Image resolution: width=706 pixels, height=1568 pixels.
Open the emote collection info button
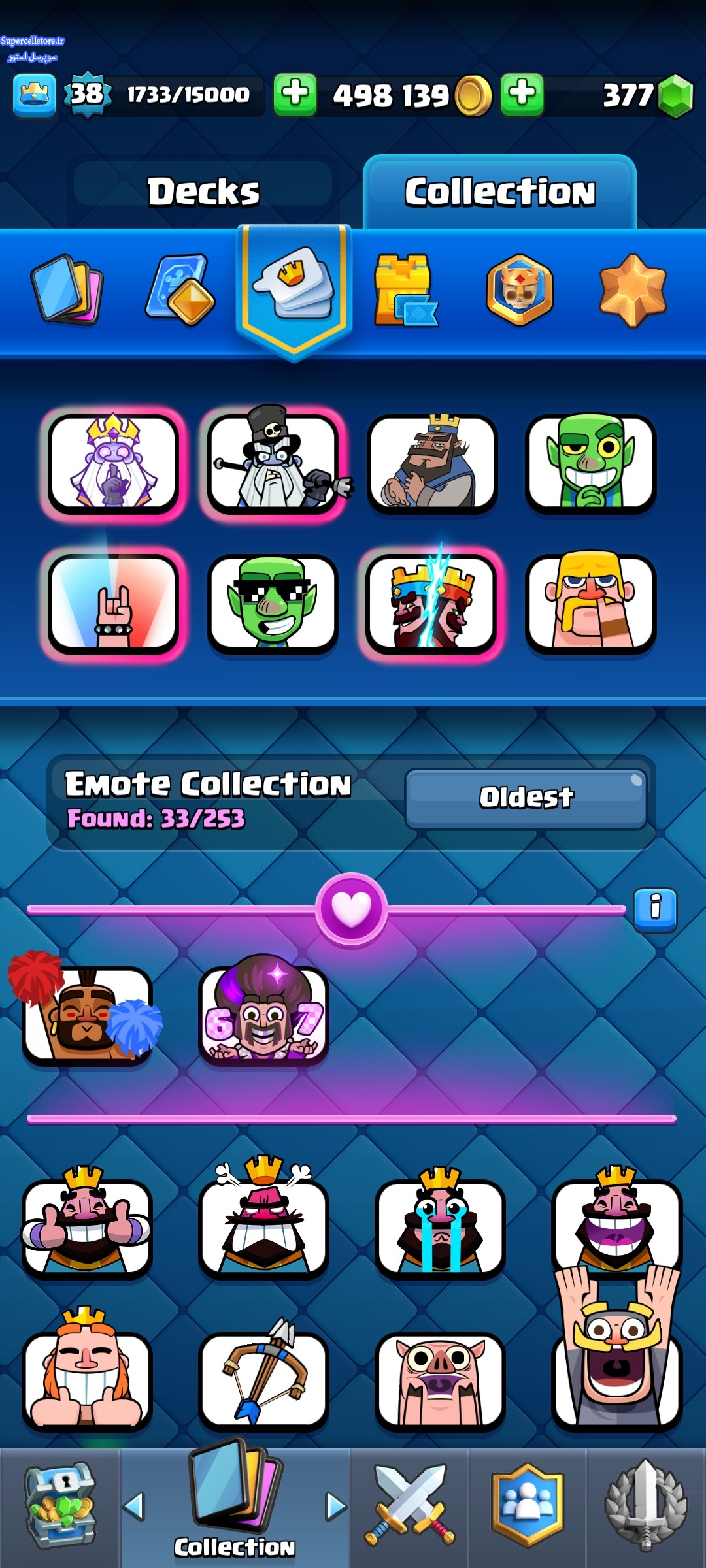pos(655,909)
